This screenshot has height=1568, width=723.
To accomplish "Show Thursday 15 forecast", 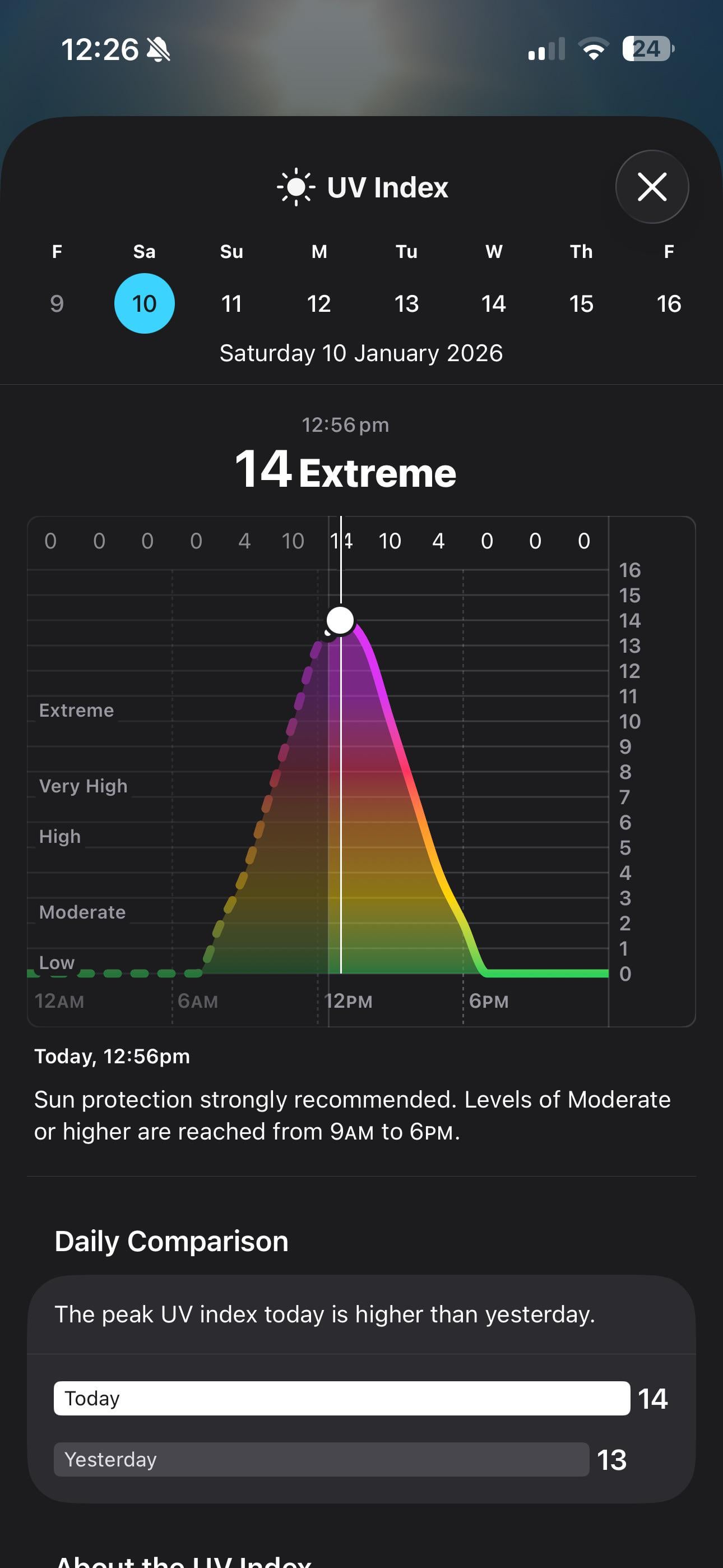I will pos(581,303).
